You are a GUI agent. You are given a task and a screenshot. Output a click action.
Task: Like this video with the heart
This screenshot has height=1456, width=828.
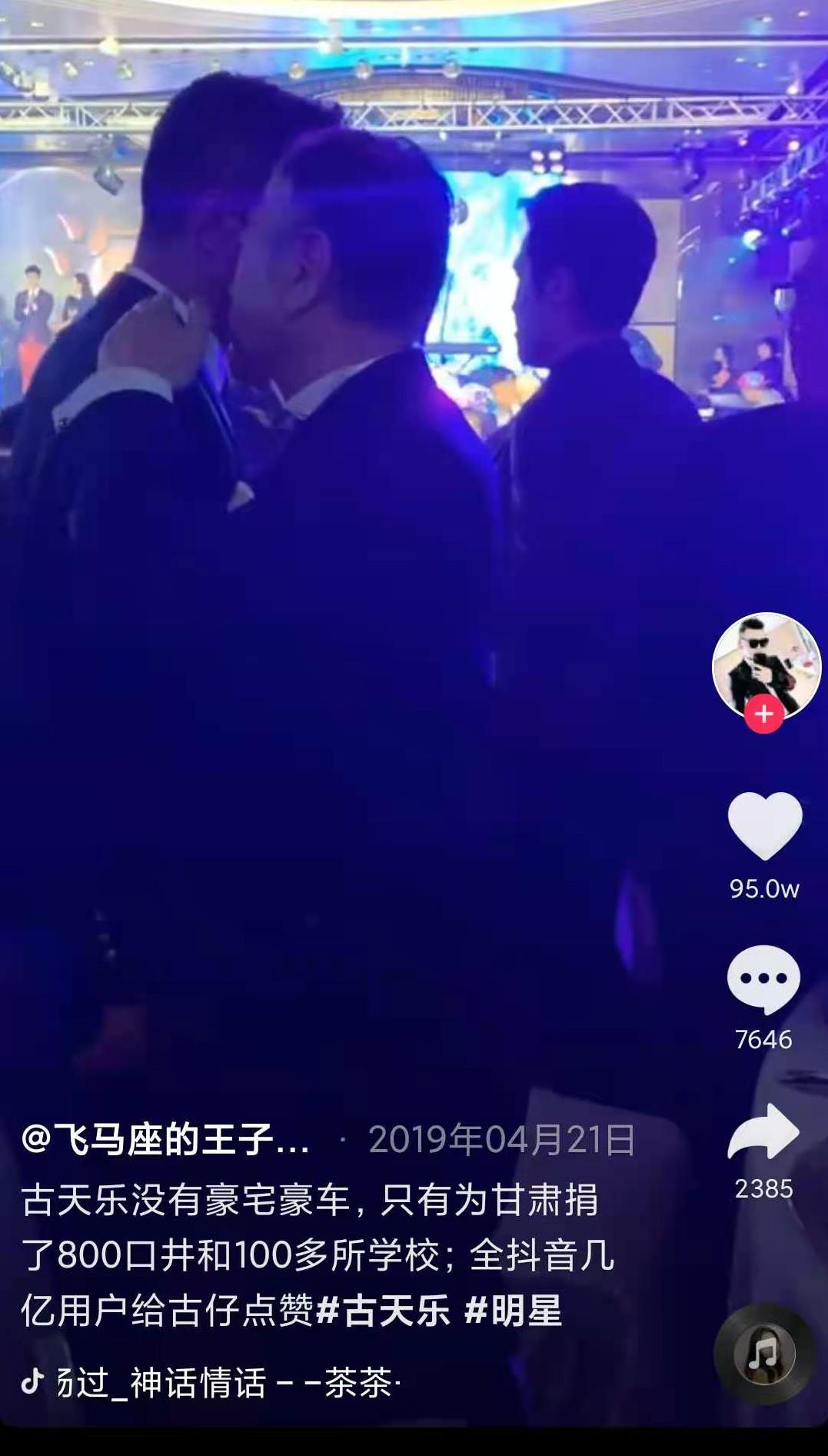pyautogui.click(x=764, y=825)
